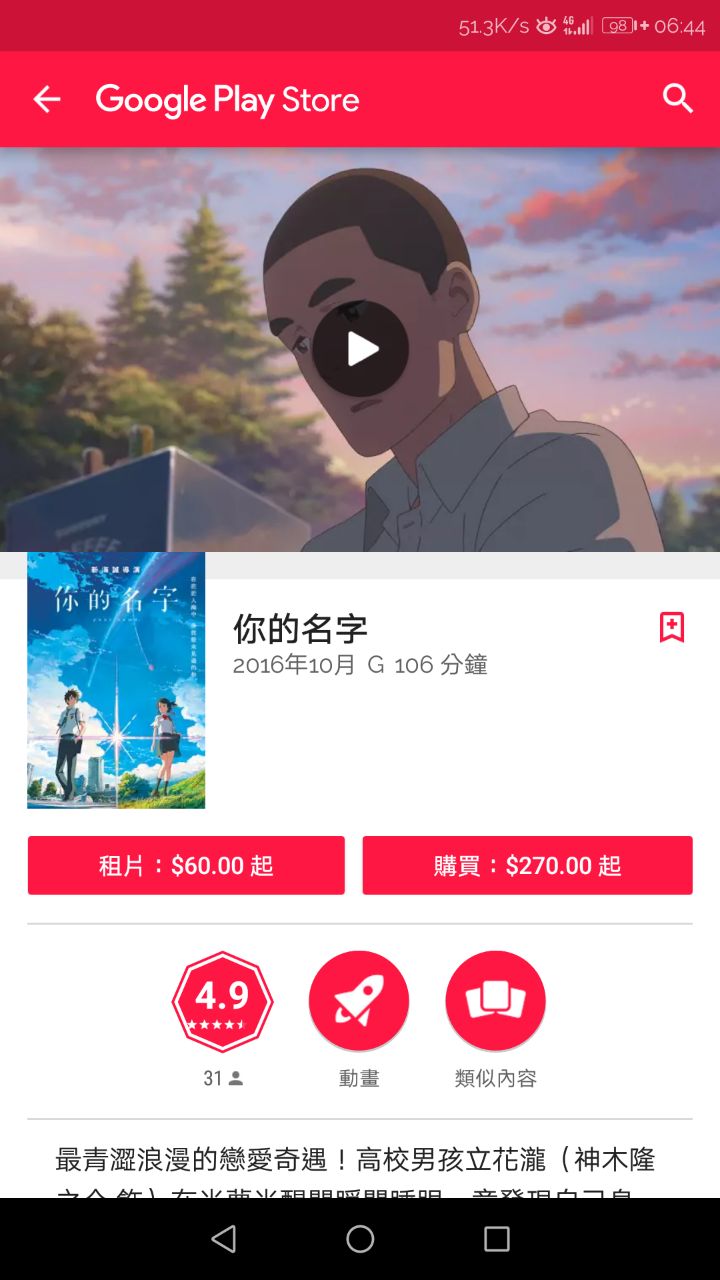Open search in Google Play Store

pyautogui.click(x=678, y=99)
